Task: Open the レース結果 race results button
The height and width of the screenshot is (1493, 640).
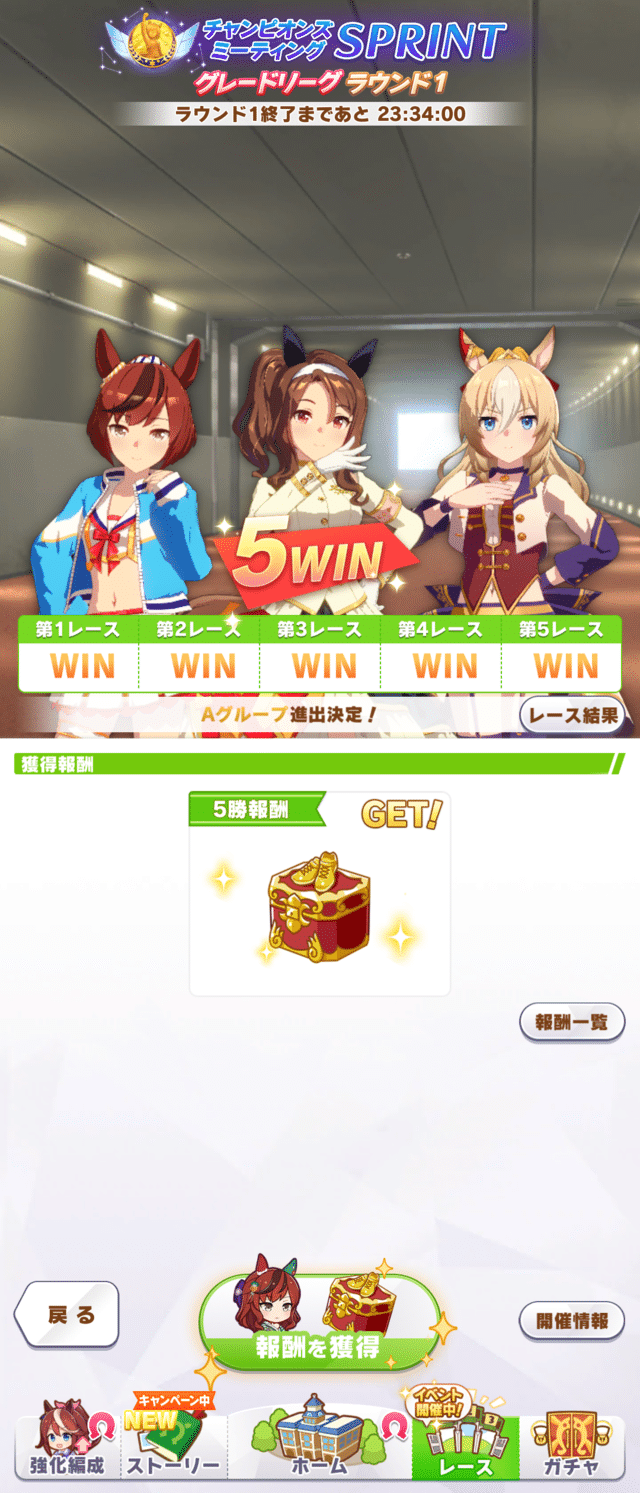Action: pyautogui.click(x=572, y=715)
